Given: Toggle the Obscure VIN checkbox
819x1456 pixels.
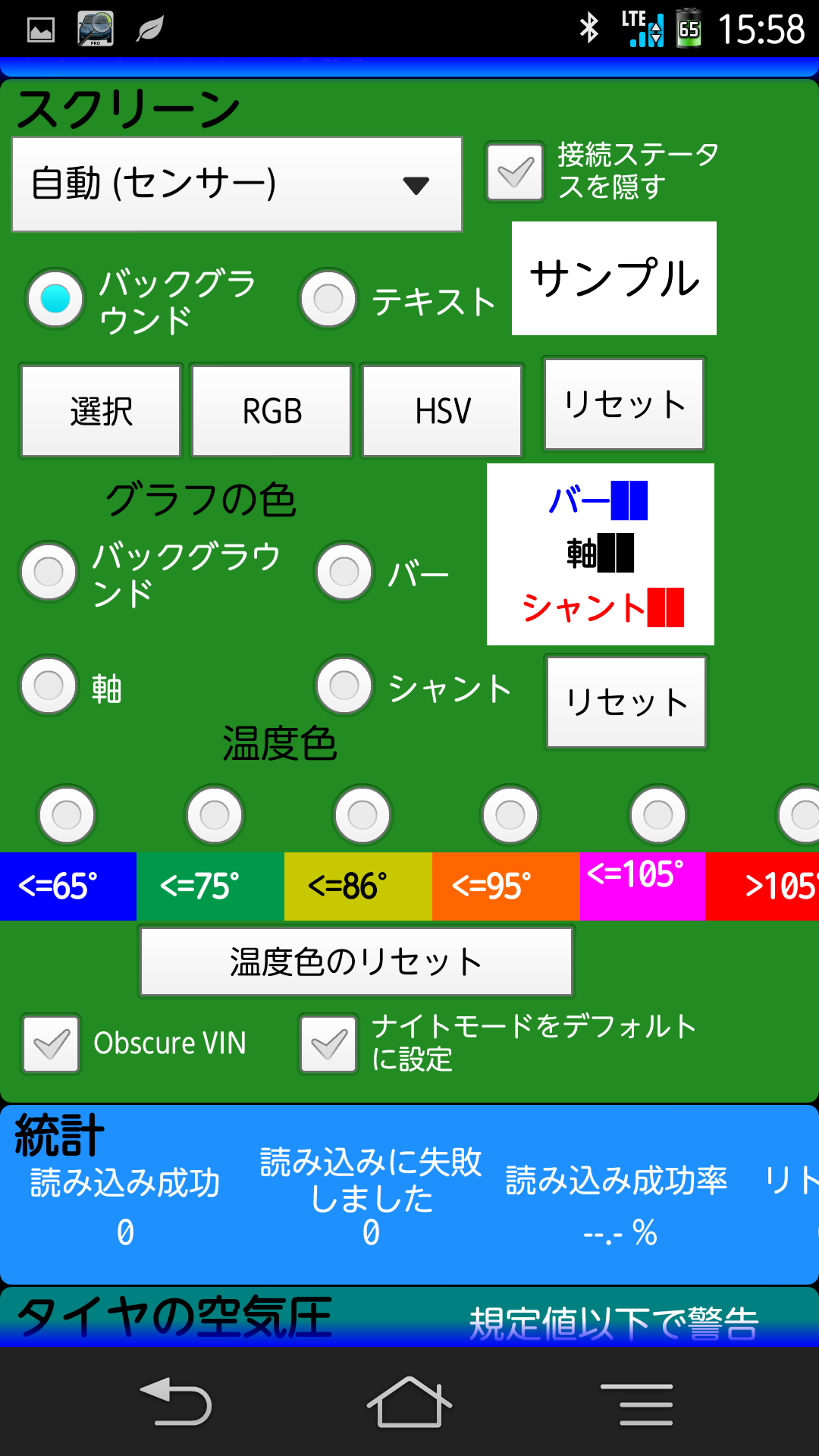Looking at the screenshot, I should point(51,1044).
